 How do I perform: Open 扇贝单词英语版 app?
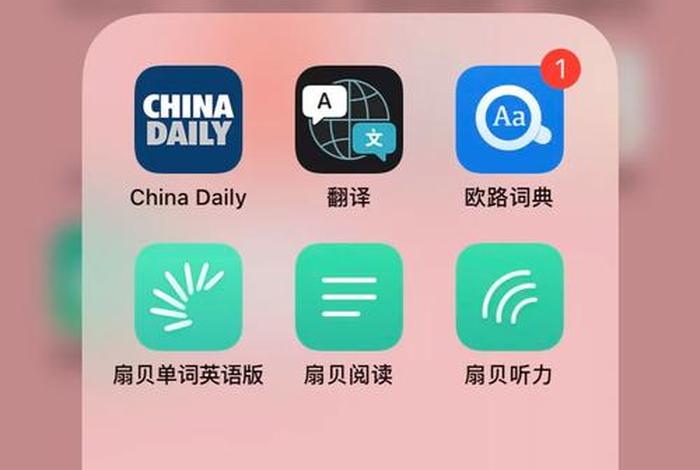(x=188, y=297)
